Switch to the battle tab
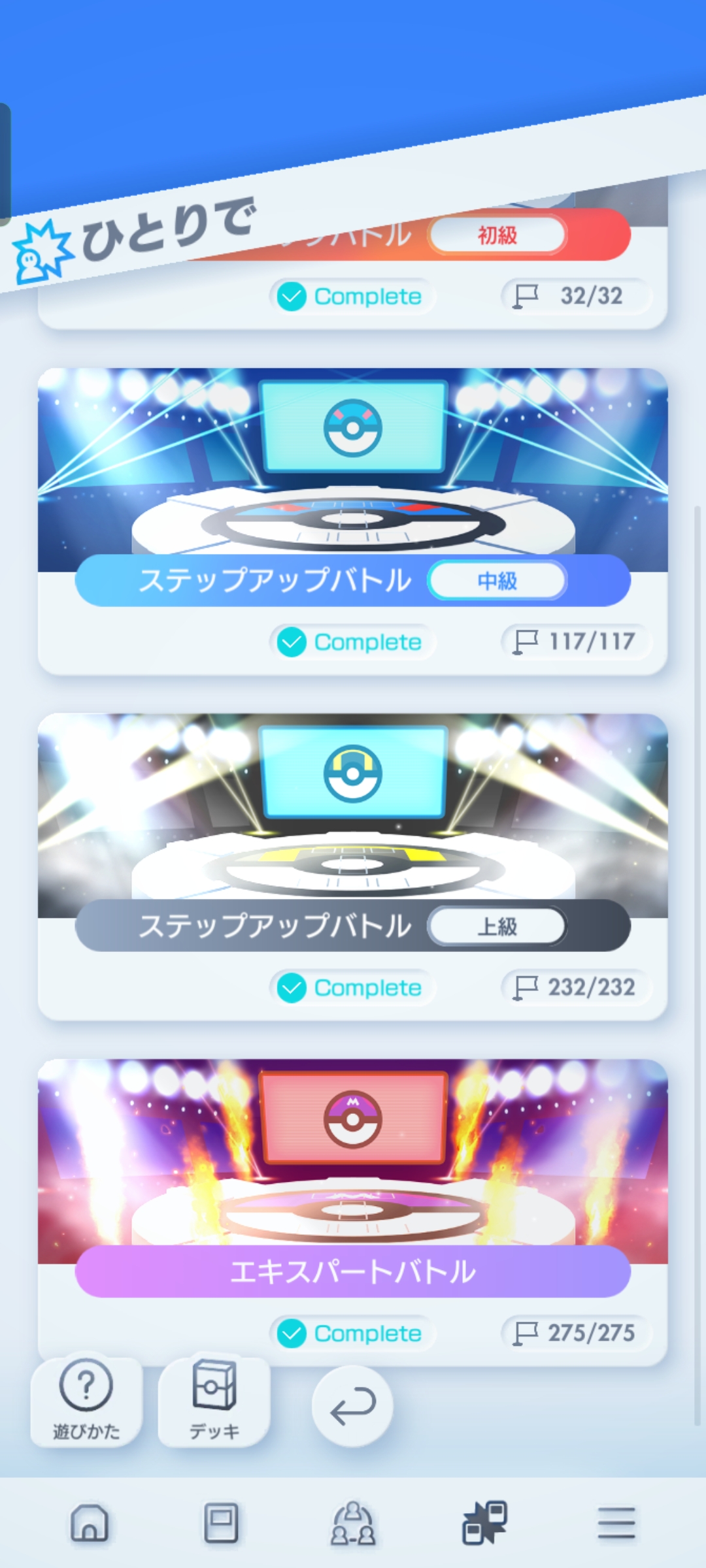706x1568 pixels. pyautogui.click(x=485, y=1524)
